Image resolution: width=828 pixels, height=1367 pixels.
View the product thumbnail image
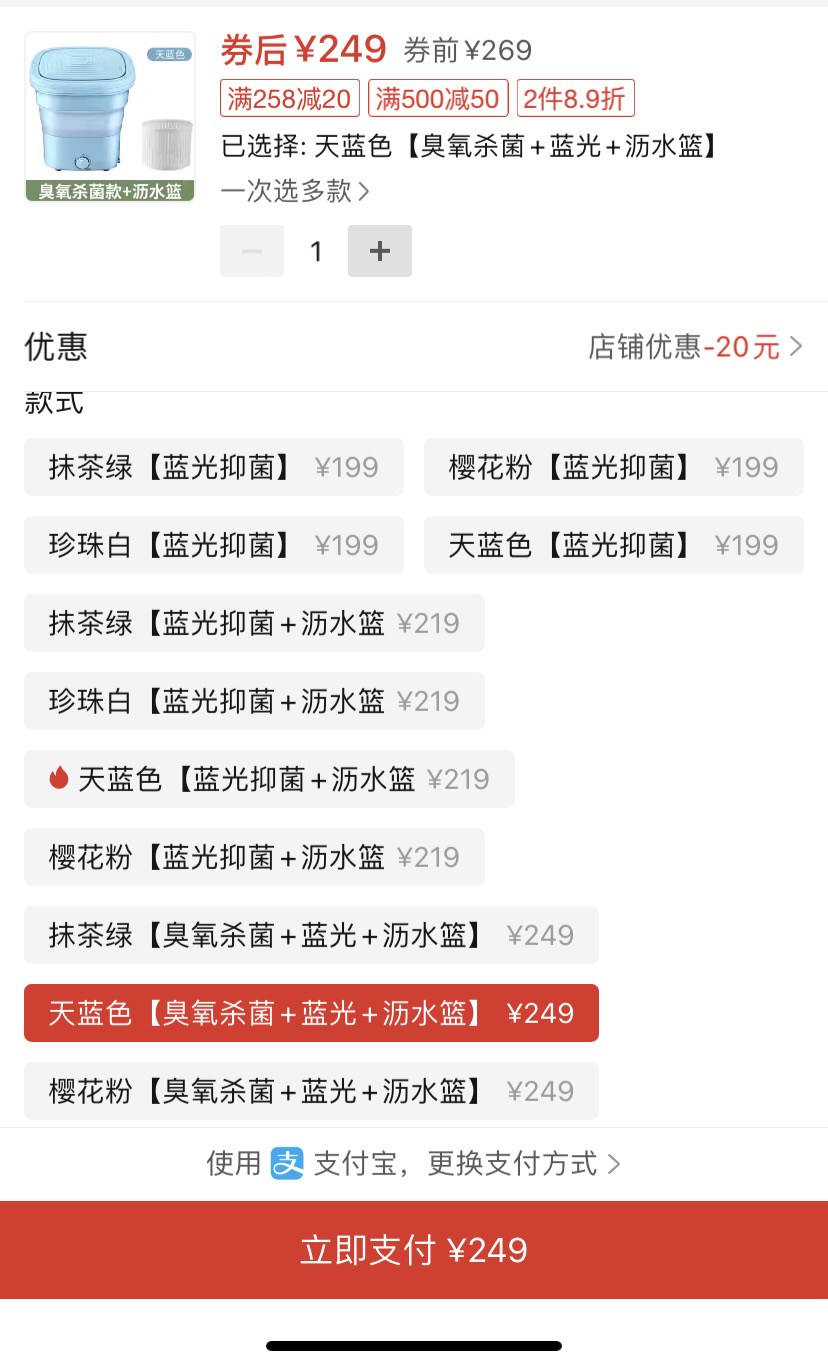109,116
